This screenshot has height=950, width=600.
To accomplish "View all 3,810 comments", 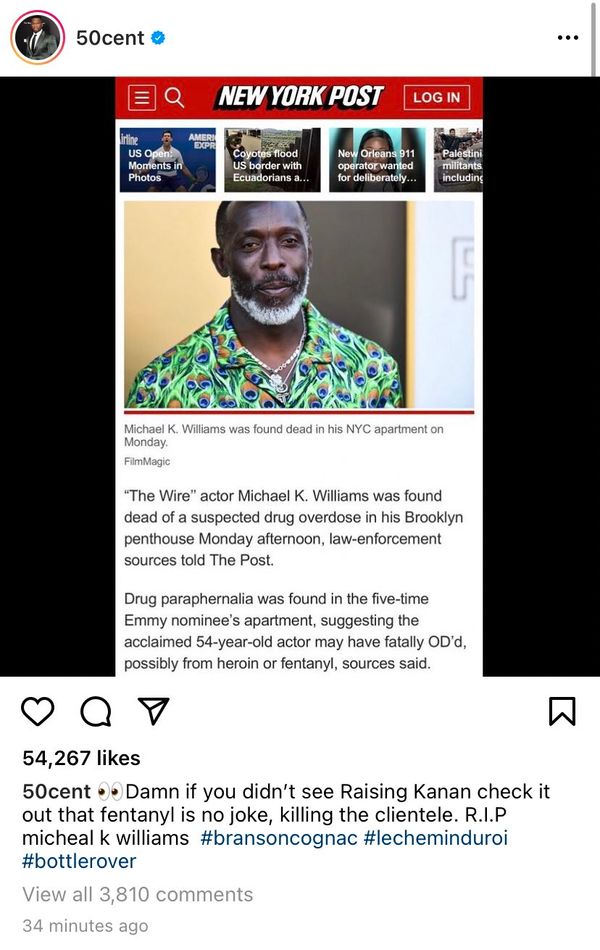I will pos(137,894).
